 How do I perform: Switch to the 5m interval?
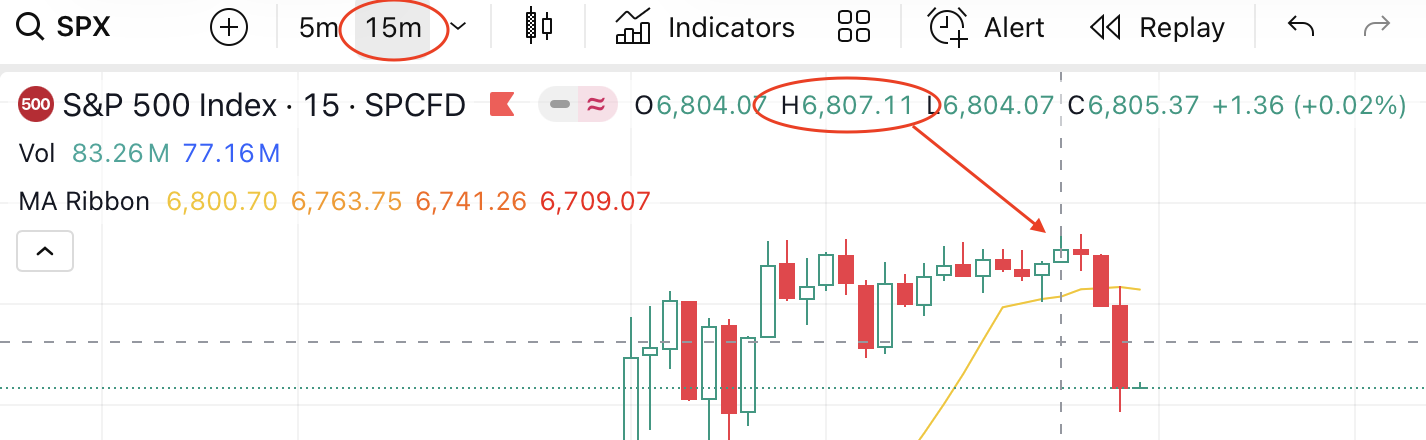318,28
